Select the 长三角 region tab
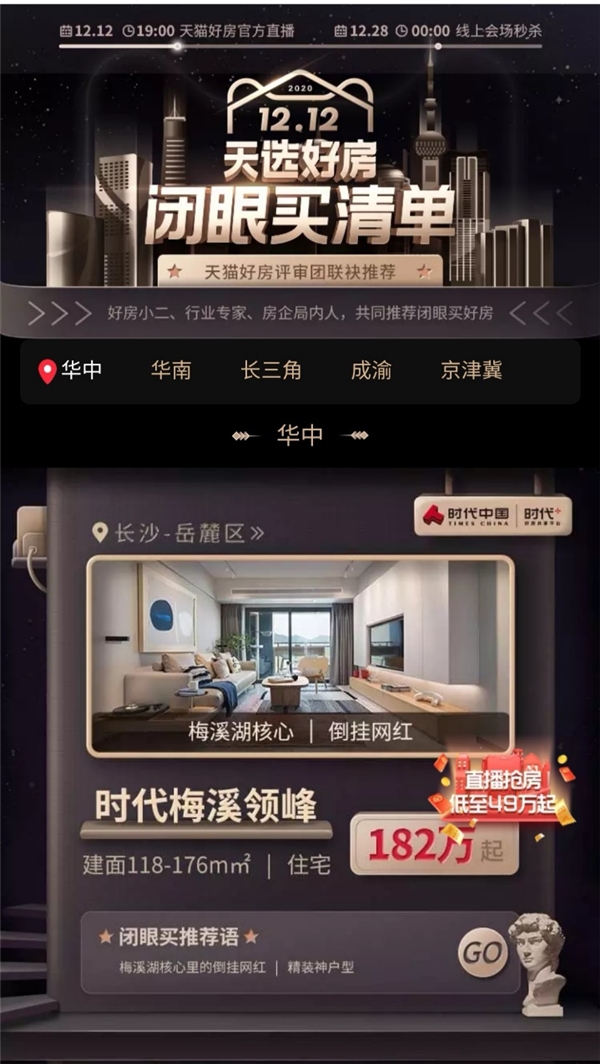The width and height of the screenshot is (600, 1064). (271, 370)
